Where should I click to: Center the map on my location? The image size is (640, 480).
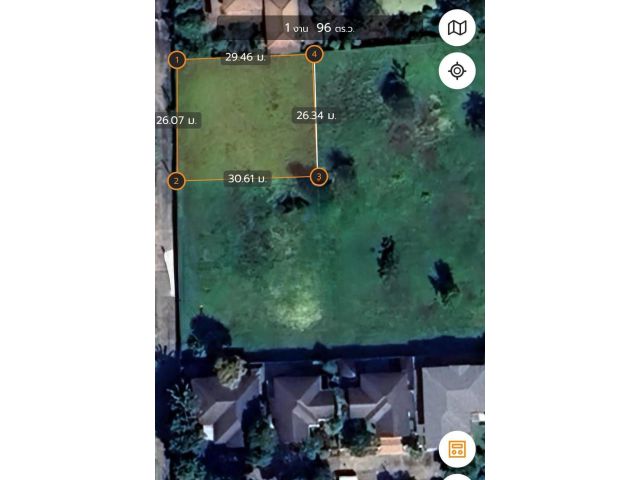point(457,71)
